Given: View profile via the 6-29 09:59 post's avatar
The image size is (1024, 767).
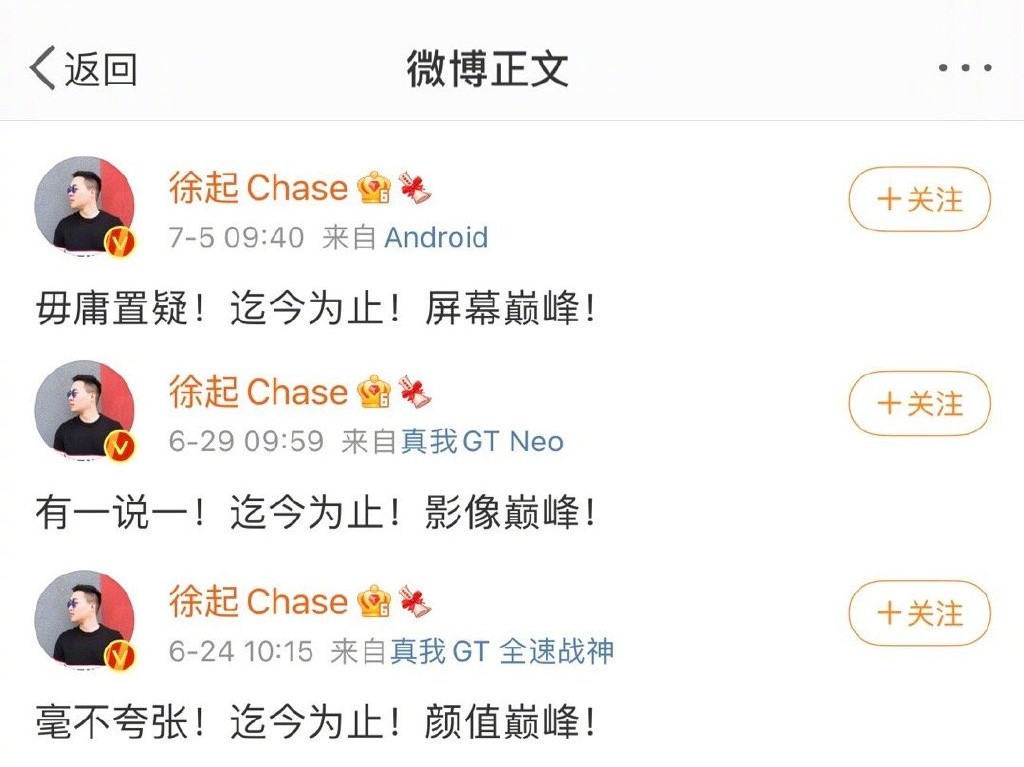Looking at the screenshot, I should coord(84,410).
